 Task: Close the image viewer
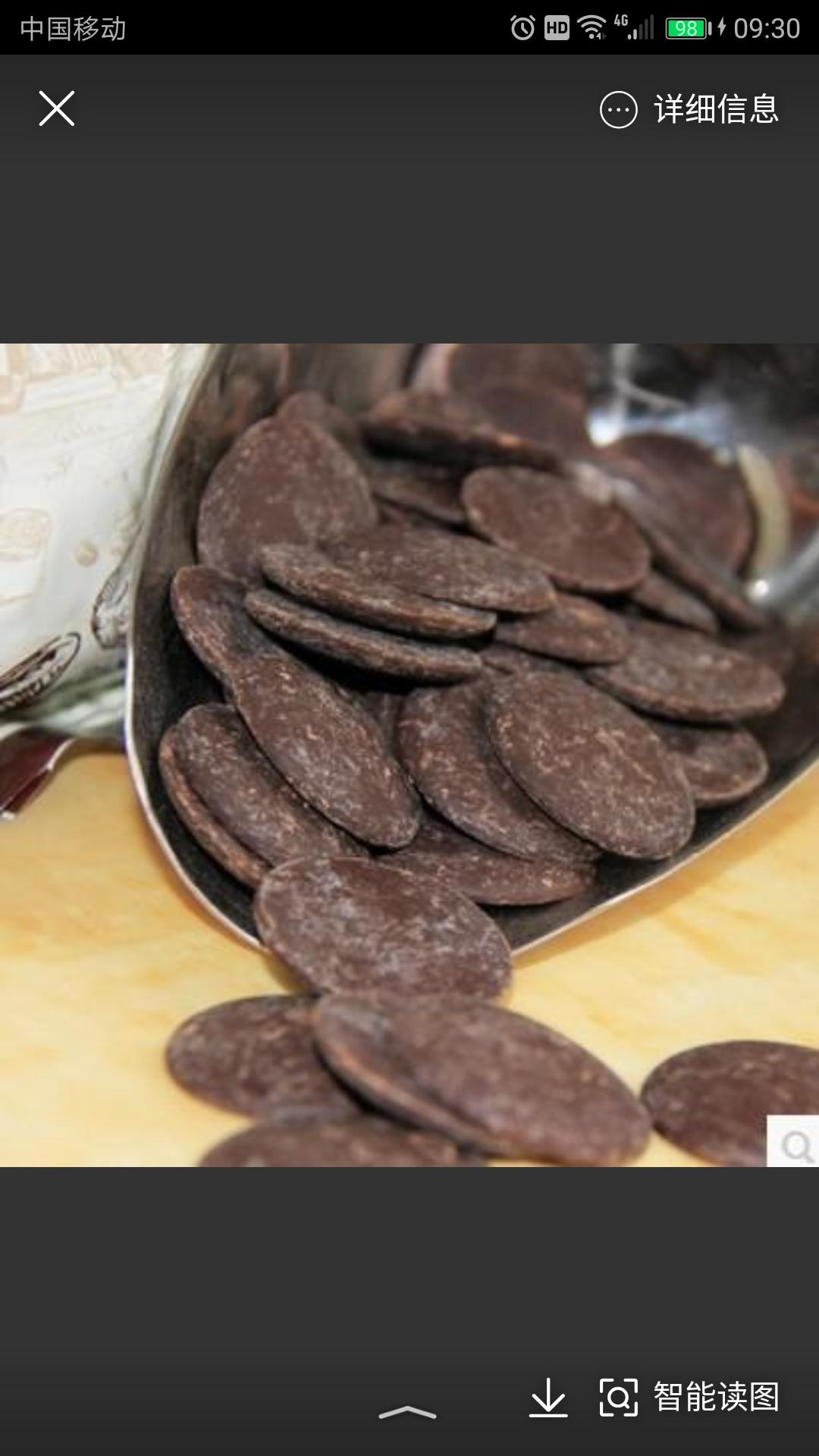[57, 108]
